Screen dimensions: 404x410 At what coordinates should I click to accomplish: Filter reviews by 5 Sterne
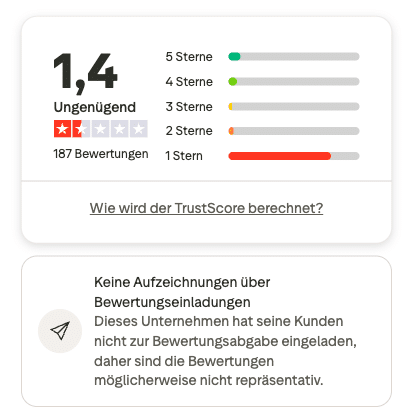click(x=262, y=57)
